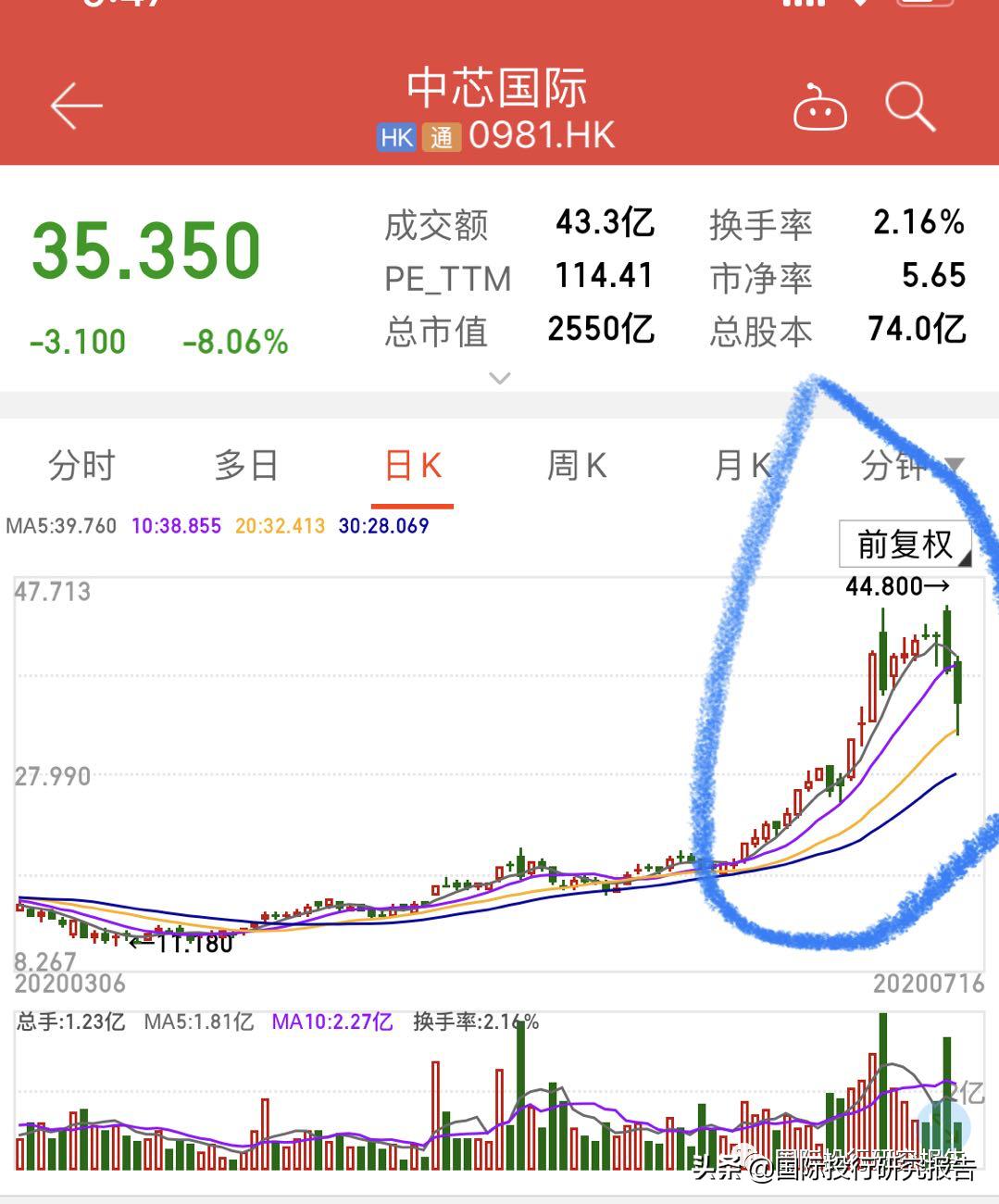Screen dimensions: 999x1204
Task: Open the 前复权 dropdown corner arrow
Action: click(x=965, y=561)
